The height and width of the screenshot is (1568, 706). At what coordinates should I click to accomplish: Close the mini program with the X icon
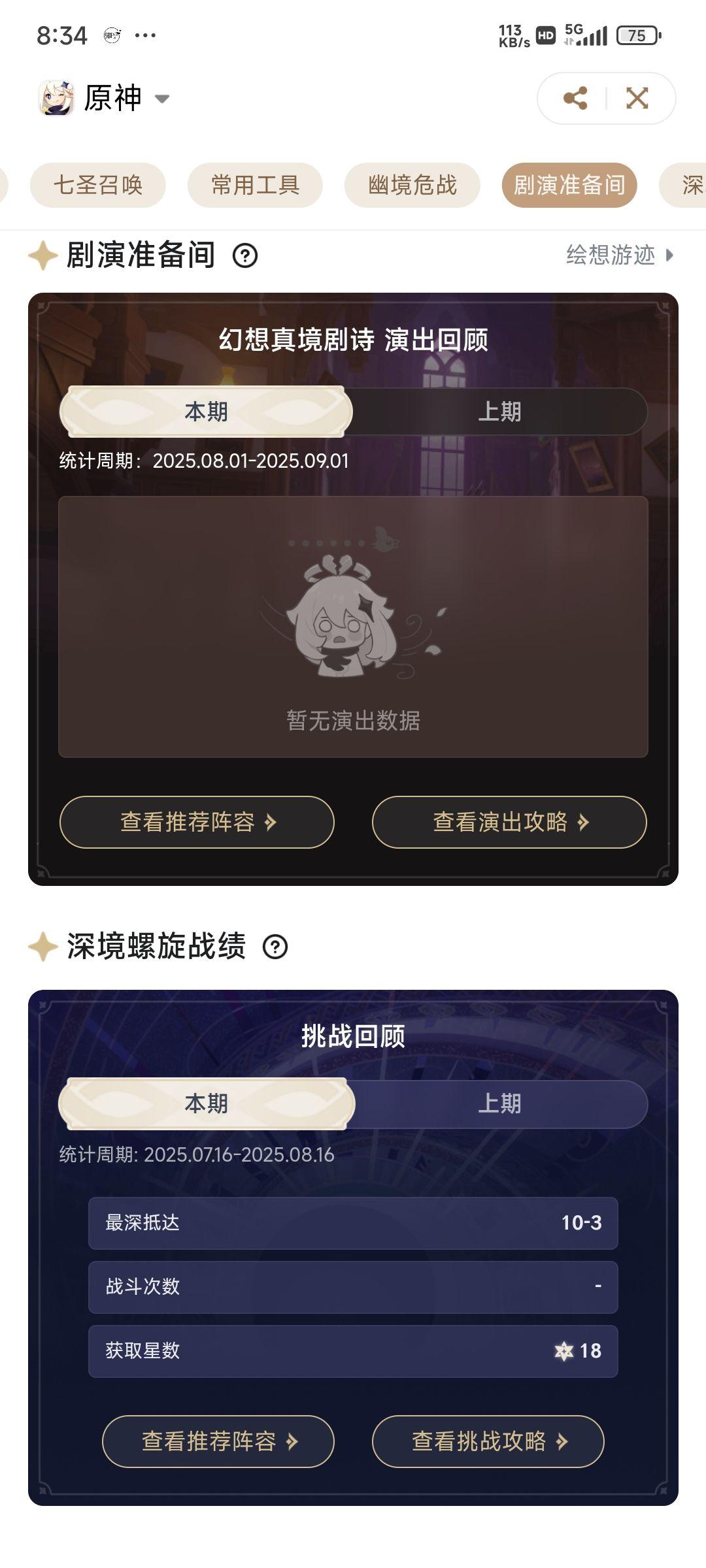(x=637, y=99)
